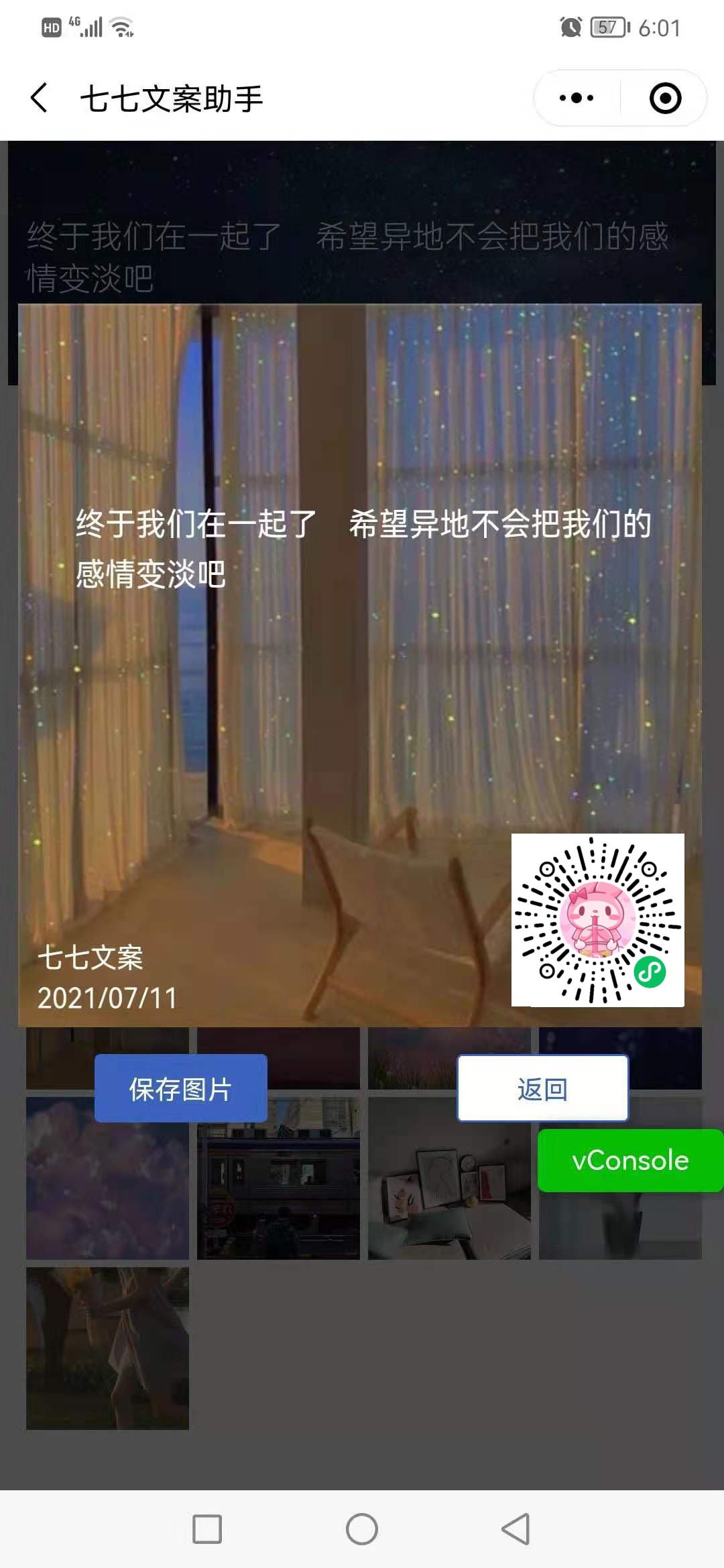Tap the 返回 button
The image size is (724, 1568).
tap(542, 1088)
